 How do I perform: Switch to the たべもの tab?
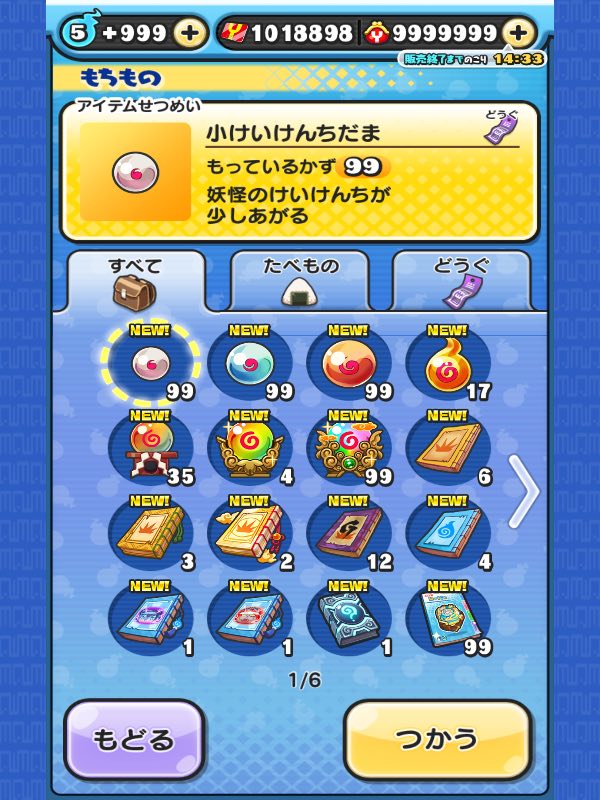(x=299, y=279)
